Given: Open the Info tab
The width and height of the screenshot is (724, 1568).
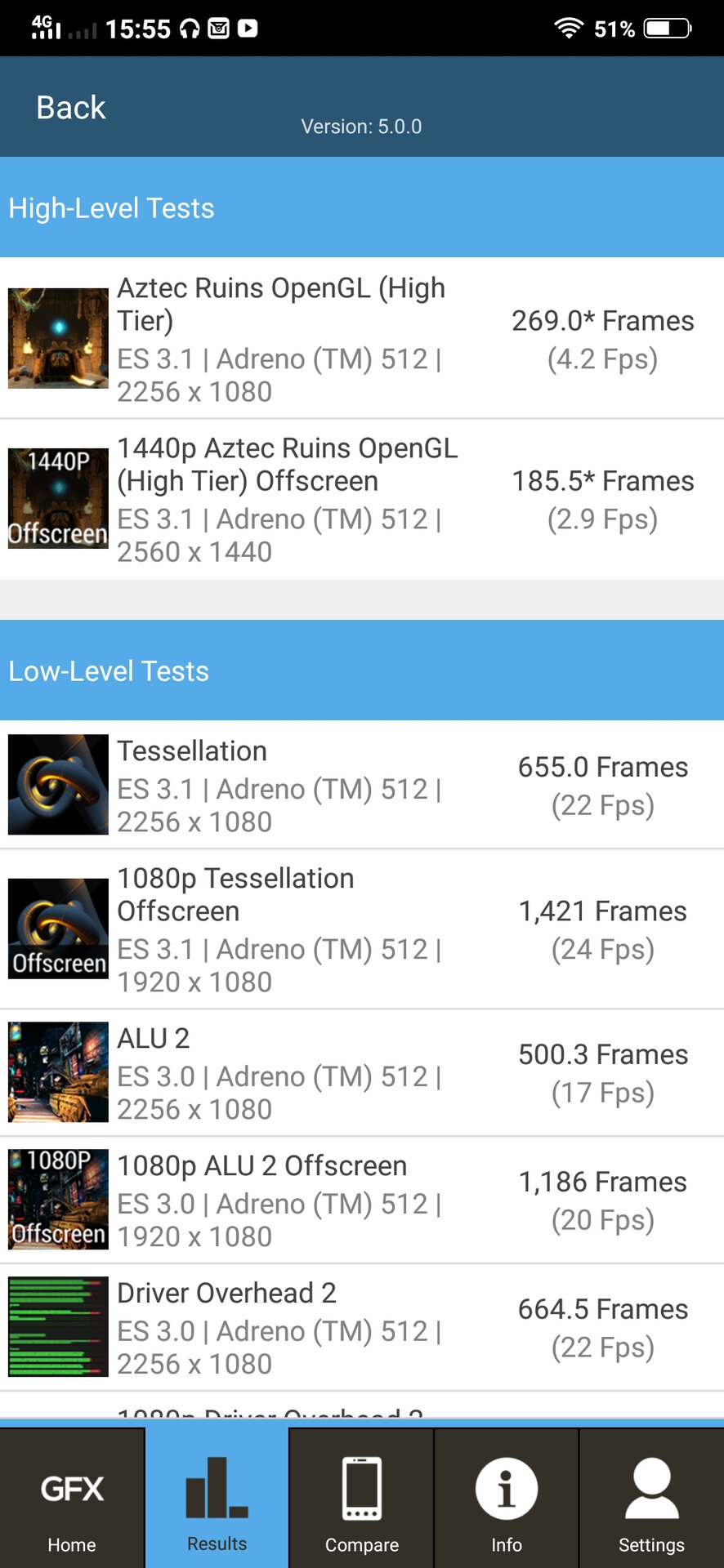Looking at the screenshot, I should click(507, 1499).
